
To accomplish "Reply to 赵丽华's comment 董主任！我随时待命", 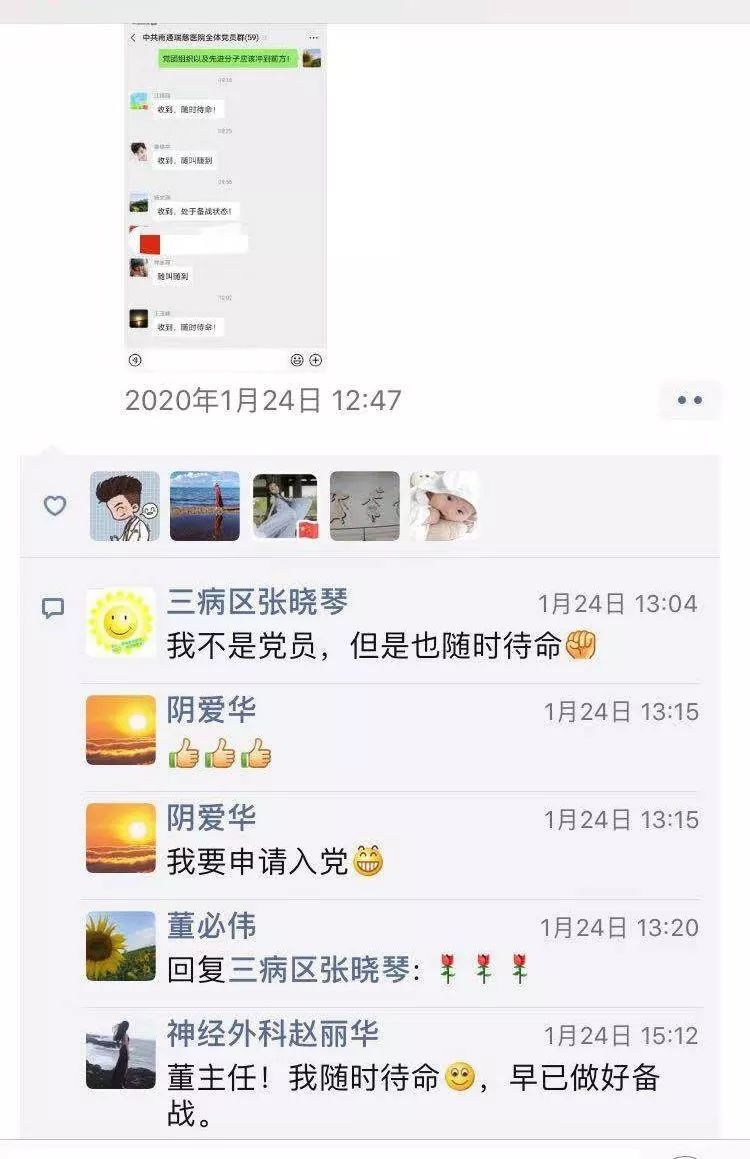I will pos(400,1078).
